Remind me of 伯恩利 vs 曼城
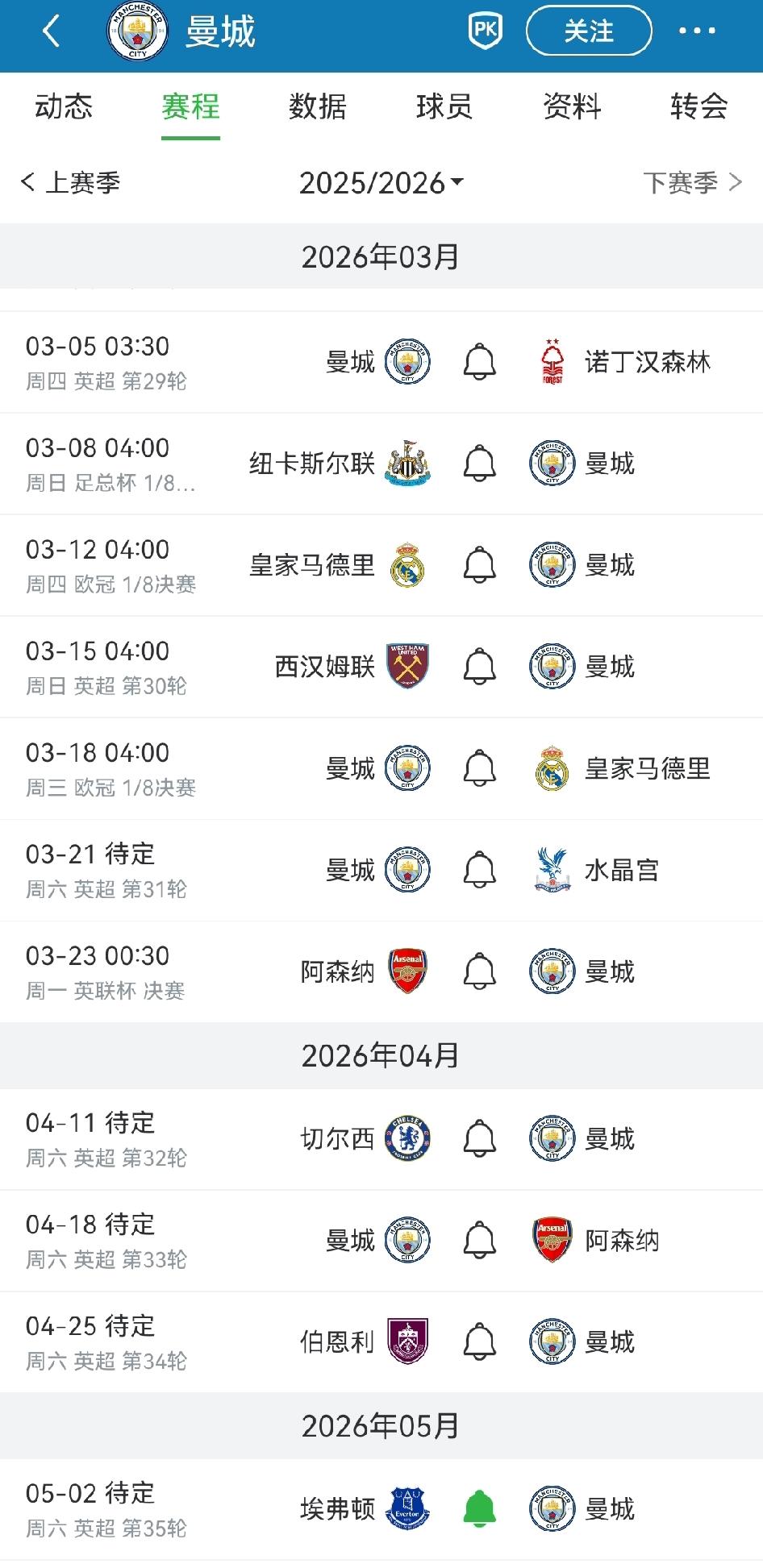763x1568 pixels. [x=479, y=1341]
